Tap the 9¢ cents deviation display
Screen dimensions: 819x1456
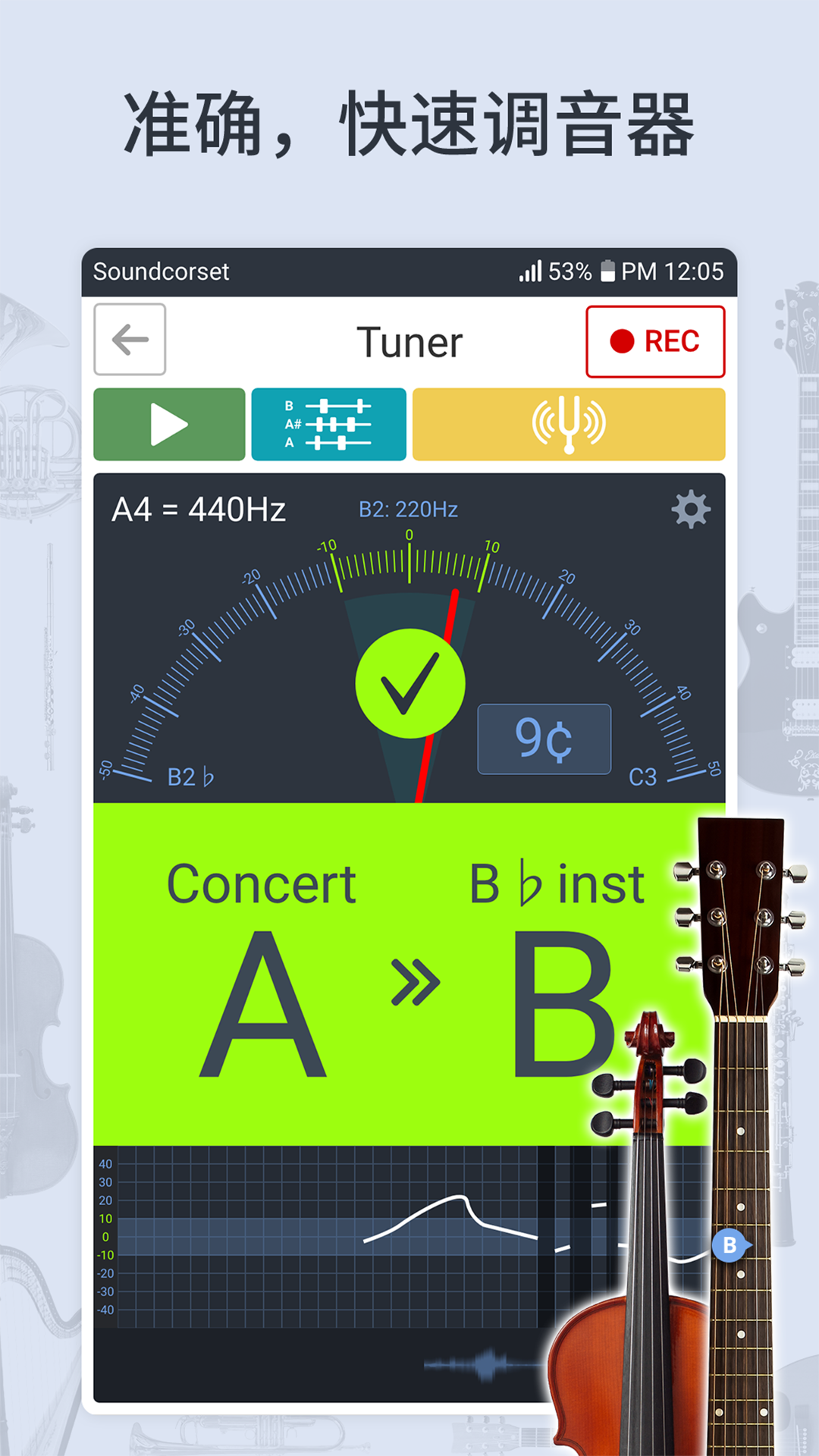[x=544, y=739]
